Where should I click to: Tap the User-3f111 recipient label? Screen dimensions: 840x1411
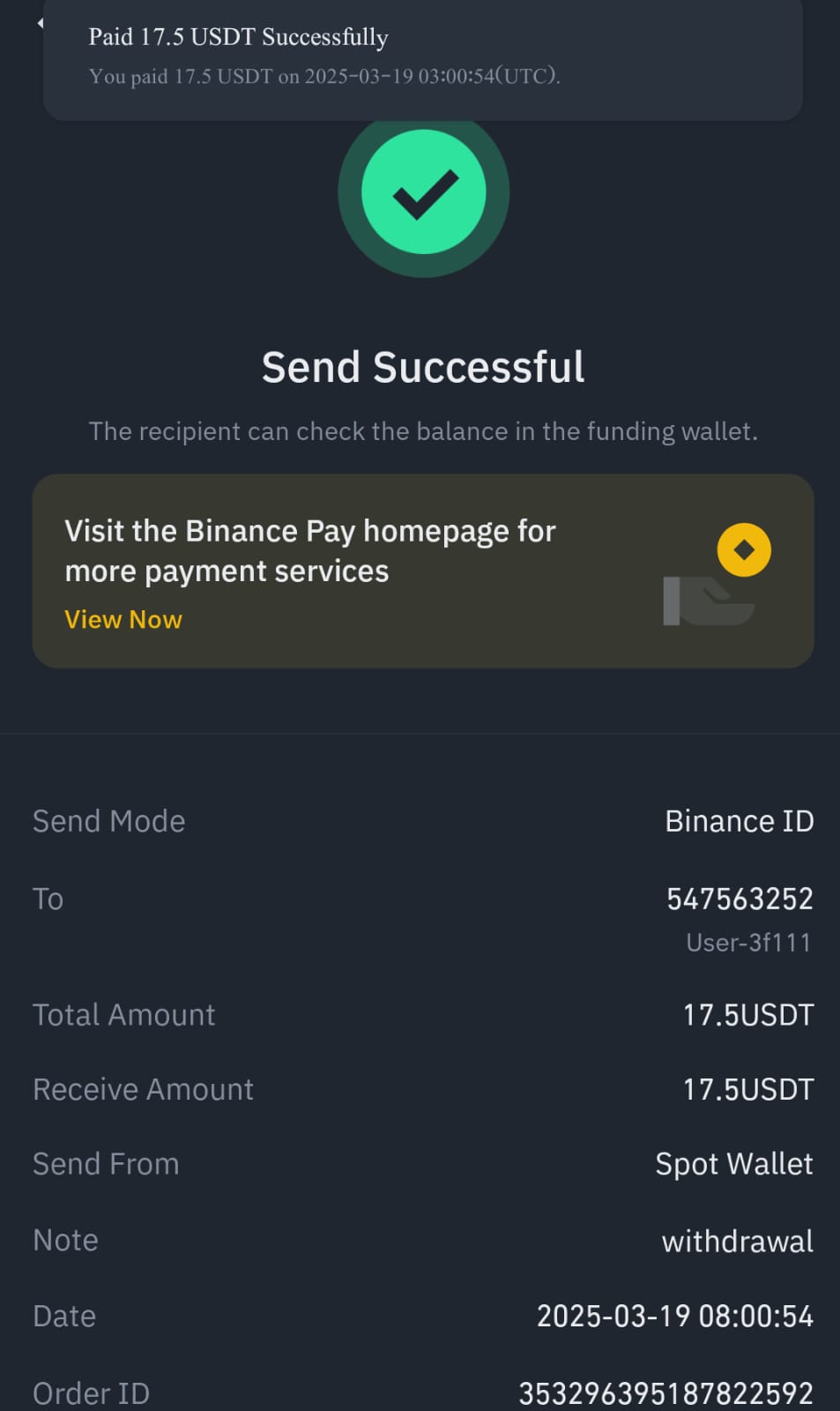[x=747, y=942]
